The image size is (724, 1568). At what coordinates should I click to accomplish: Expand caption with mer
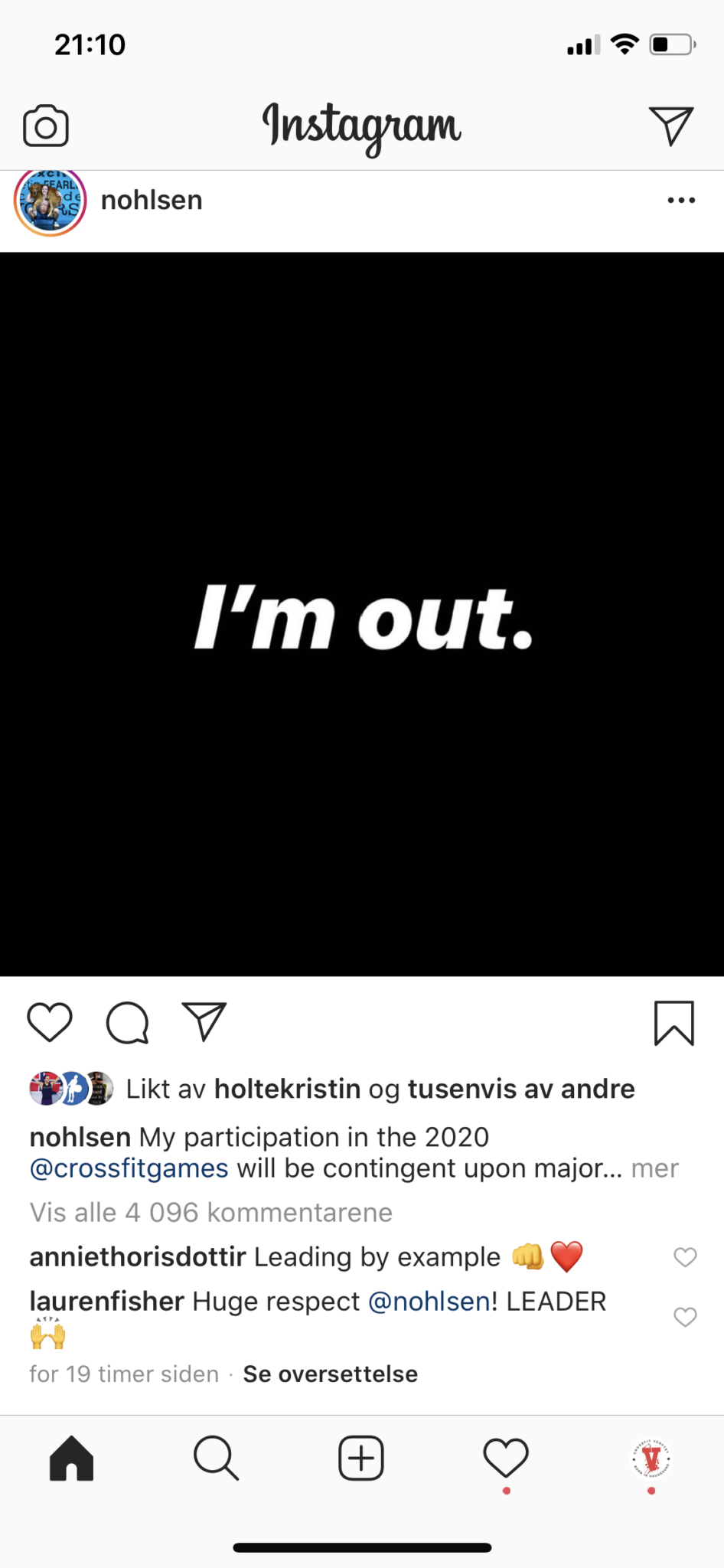pyautogui.click(x=654, y=1168)
